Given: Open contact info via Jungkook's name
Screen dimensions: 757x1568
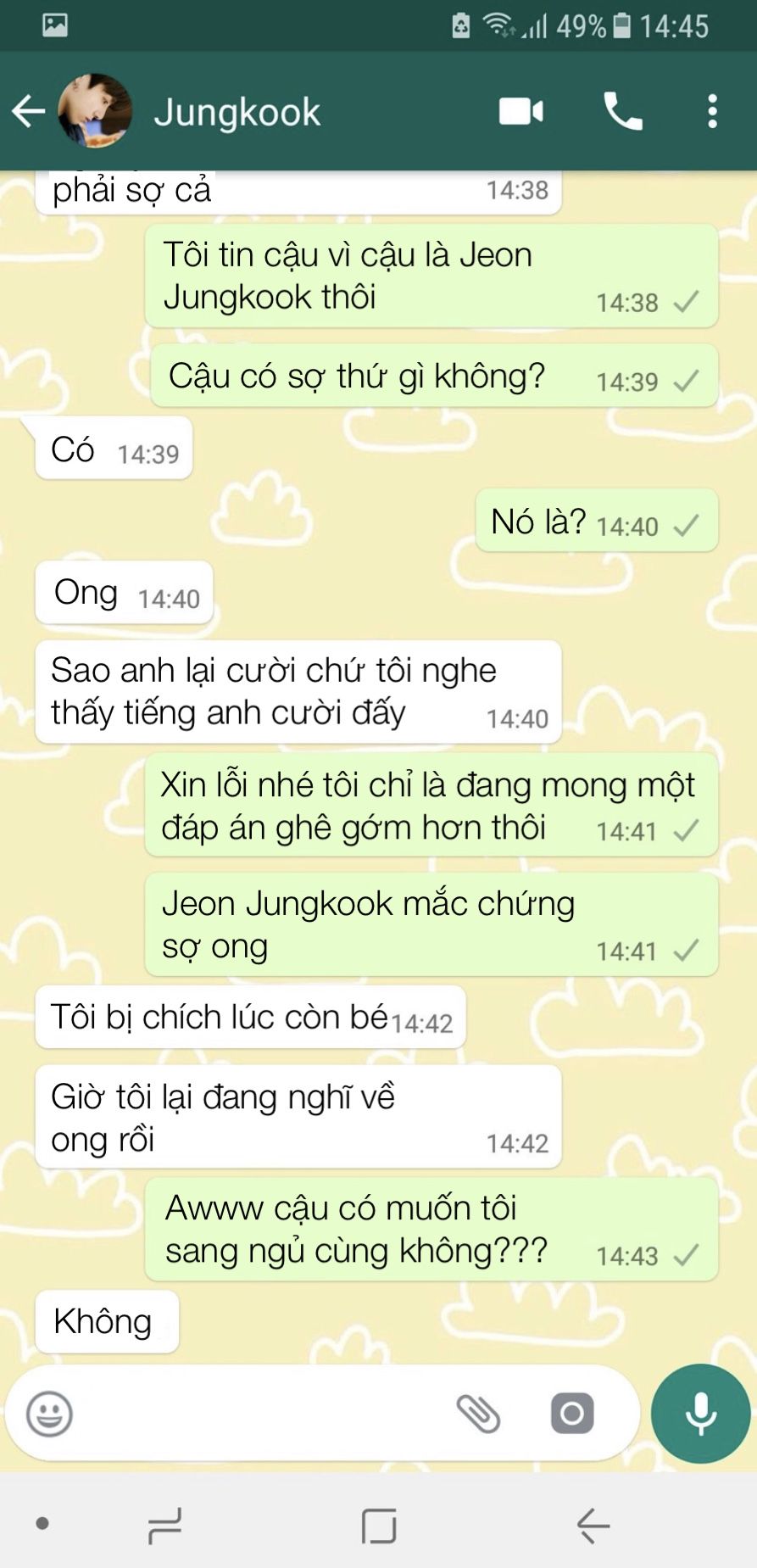Looking at the screenshot, I should (x=237, y=111).
